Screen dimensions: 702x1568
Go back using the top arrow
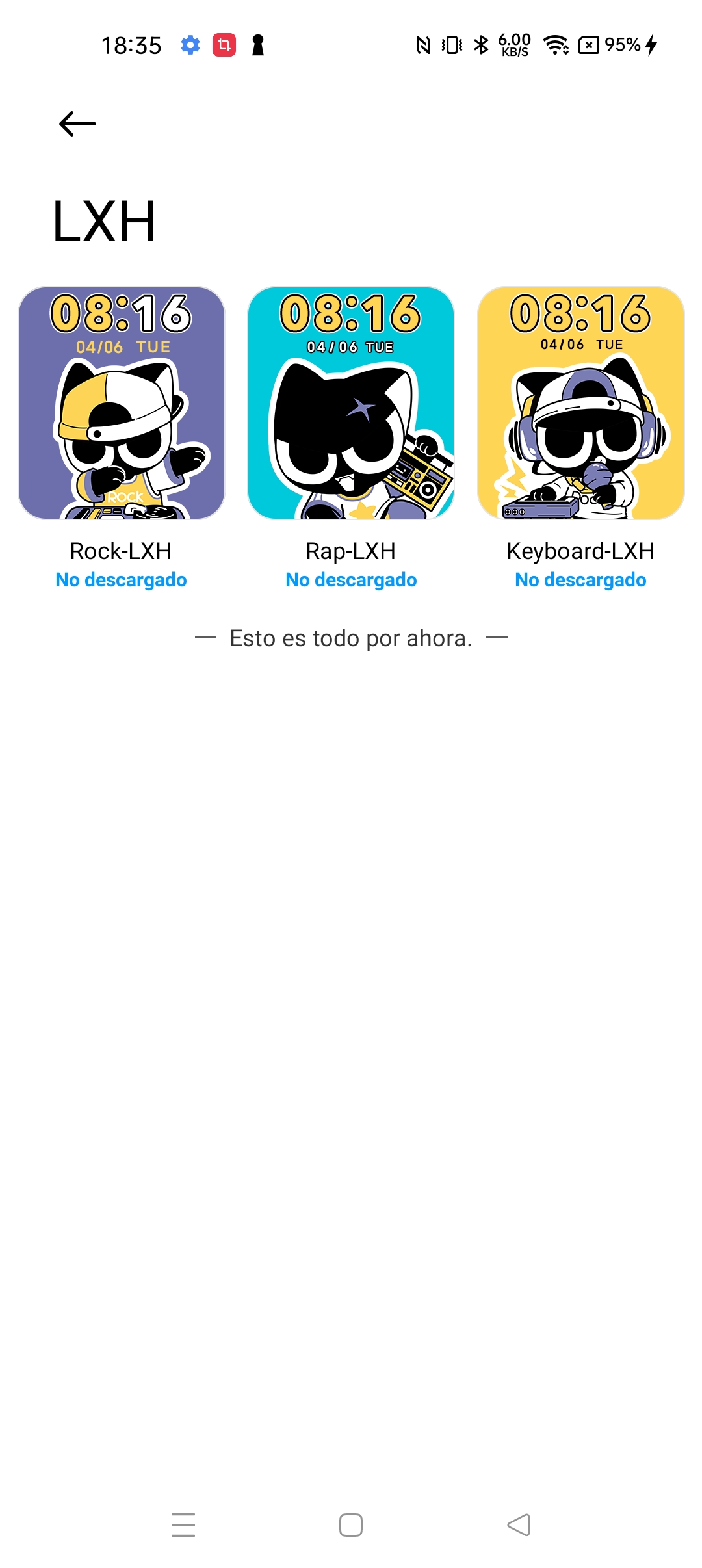(x=77, y=124)
